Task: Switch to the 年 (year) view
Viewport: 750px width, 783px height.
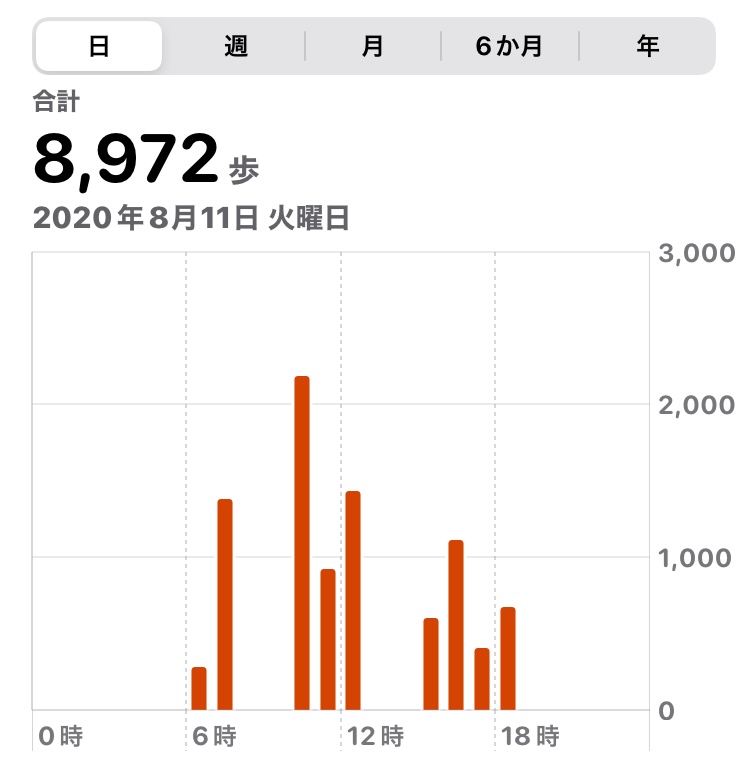Action: pos(647,47)
